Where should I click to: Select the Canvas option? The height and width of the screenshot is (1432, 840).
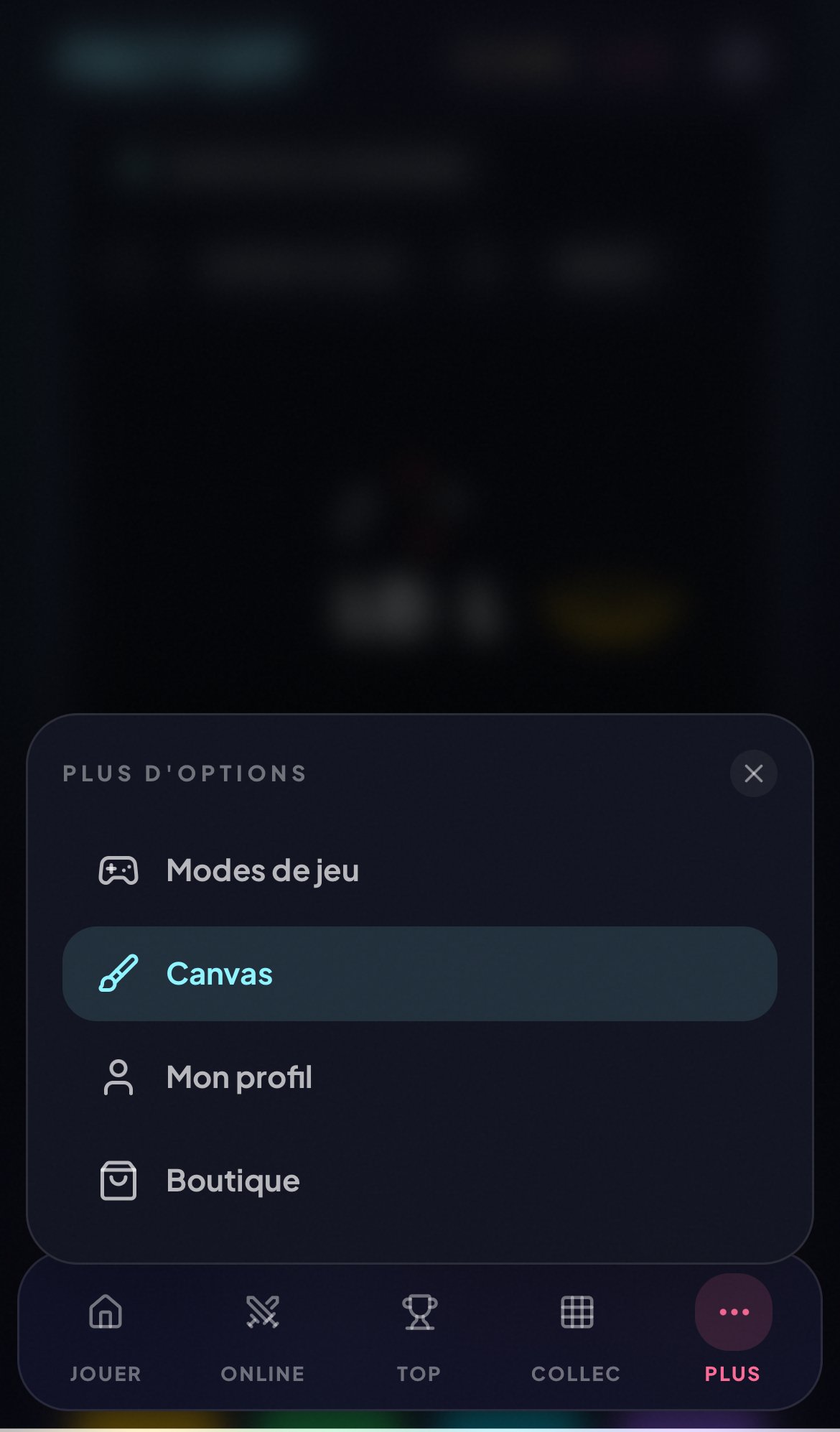[419, 974]
